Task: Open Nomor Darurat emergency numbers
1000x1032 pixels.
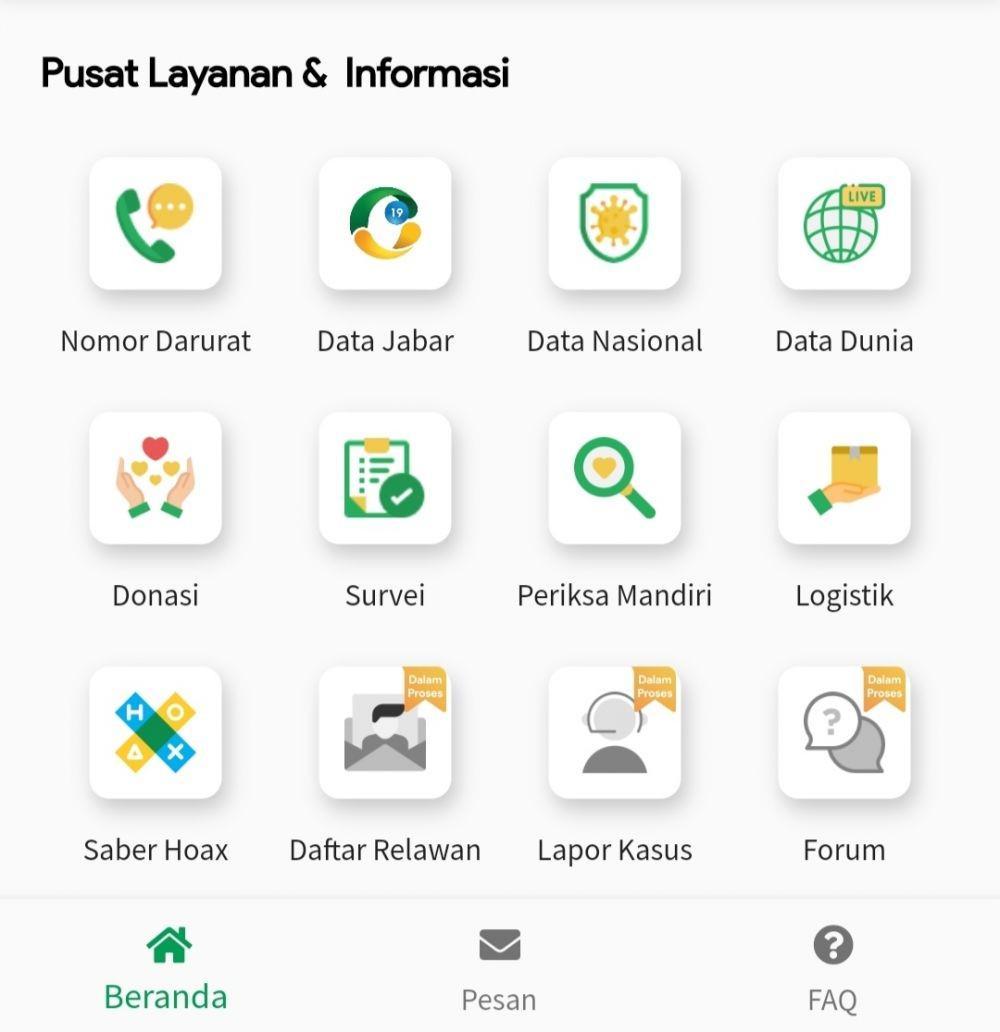Action: point(155,224)
